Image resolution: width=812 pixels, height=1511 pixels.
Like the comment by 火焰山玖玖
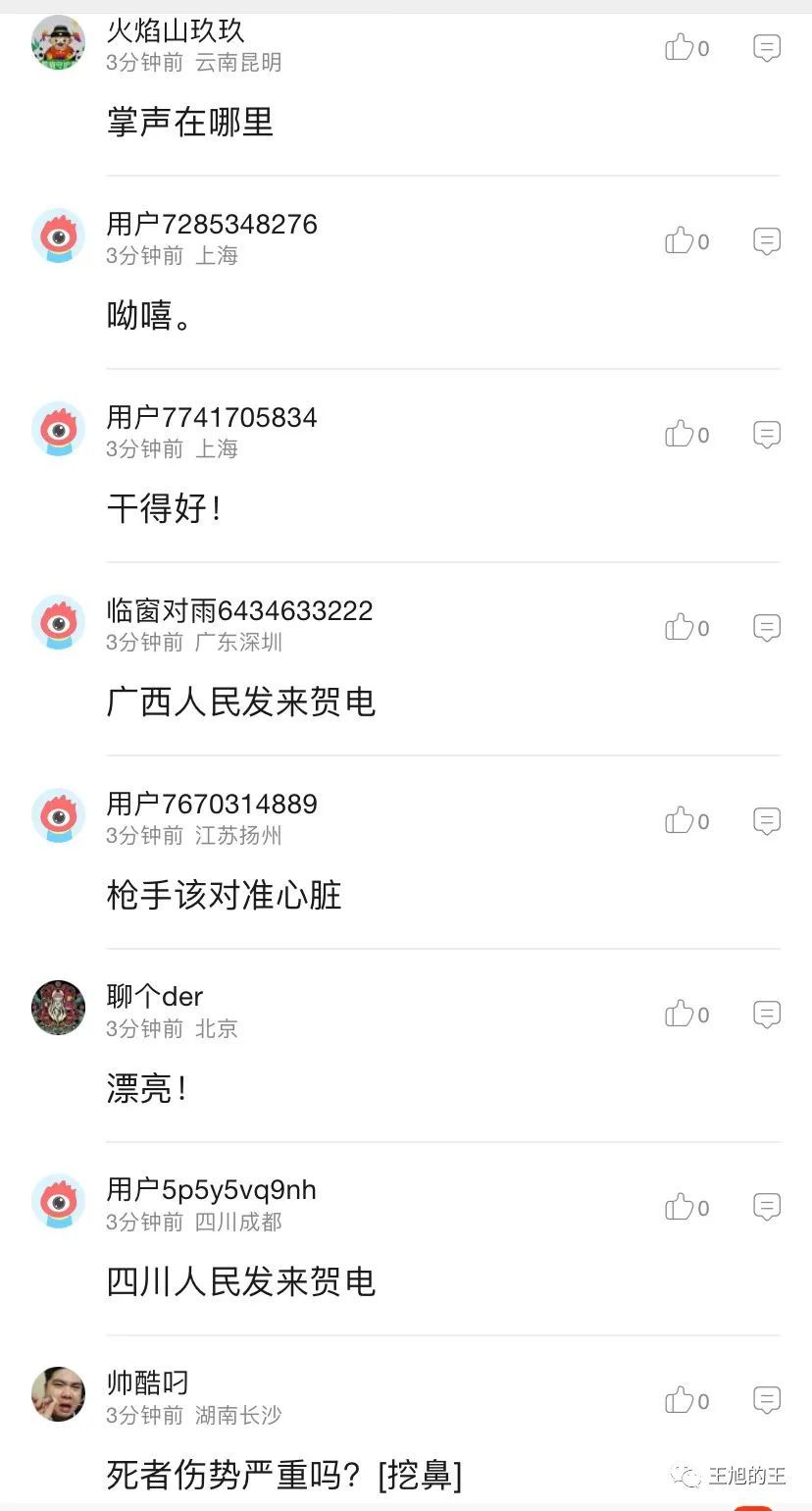pyautogui.click(x=680, y=47)
